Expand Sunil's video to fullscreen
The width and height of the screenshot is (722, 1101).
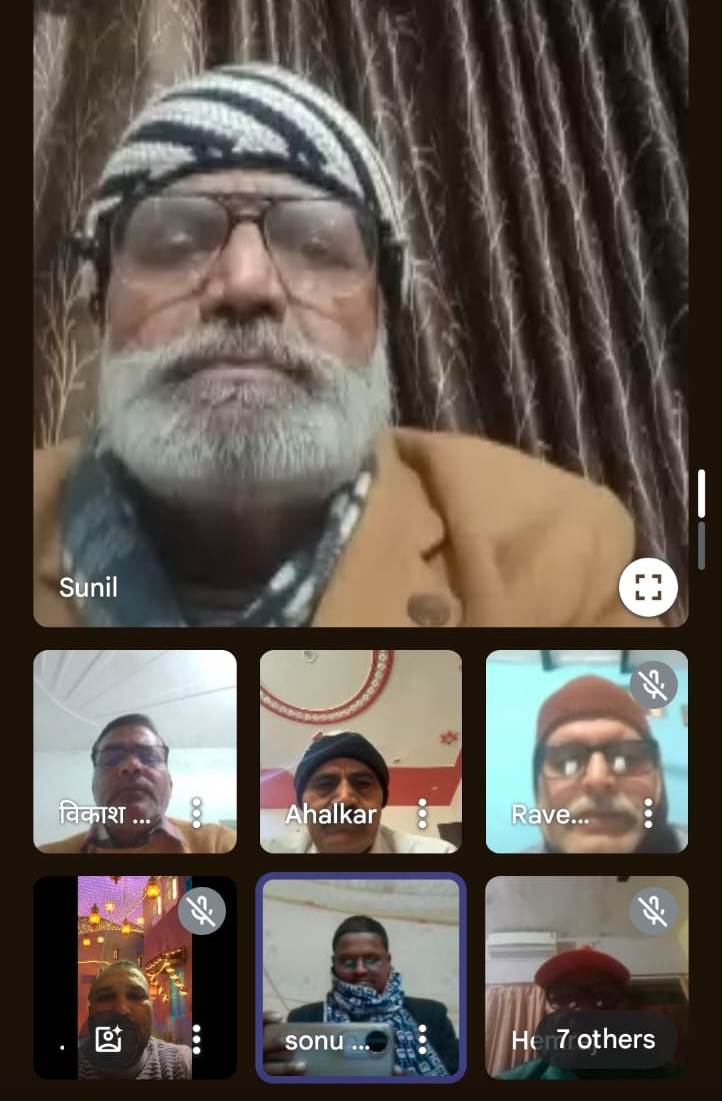tap(648, 587)
